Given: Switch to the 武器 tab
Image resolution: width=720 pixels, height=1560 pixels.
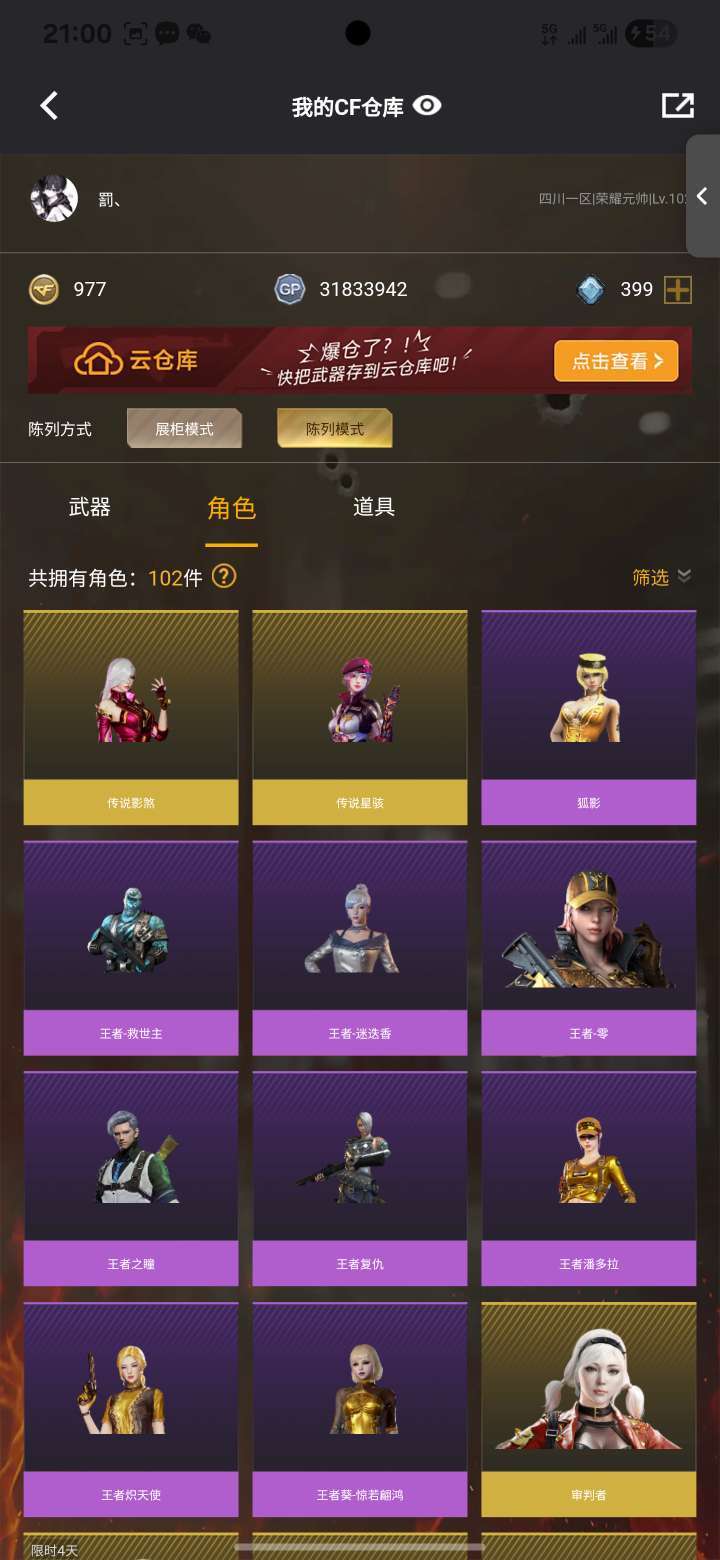Looking at the screenshot, I should (x=89, y=508).
